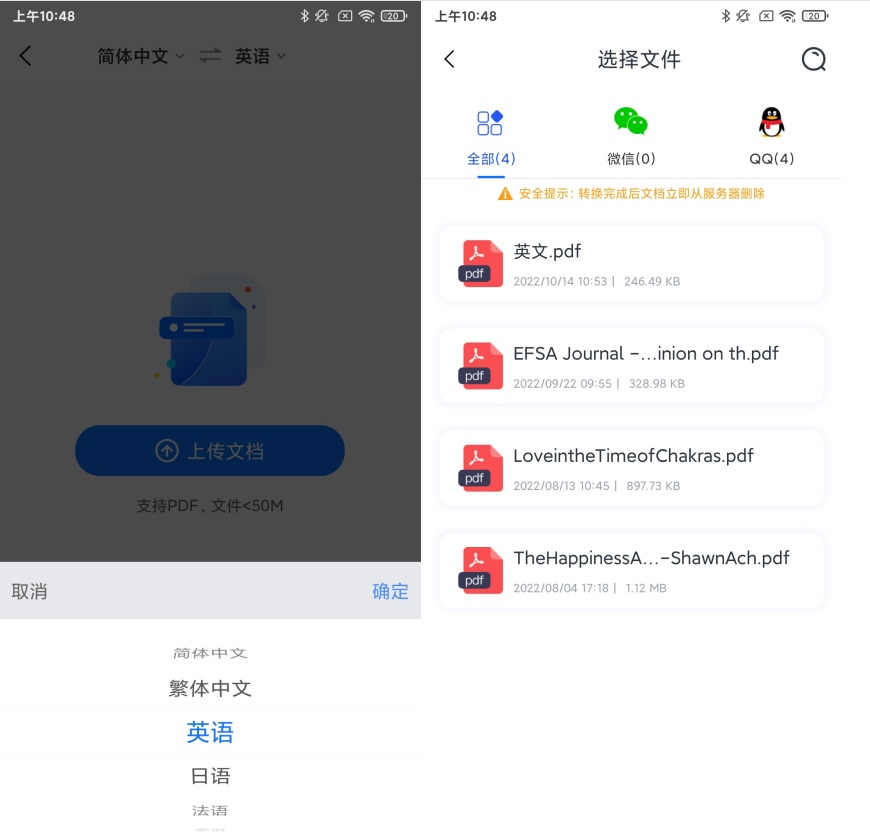870x839 pixels.
Task: Open file search on 选择文件 screen
Action: point(814,60)
